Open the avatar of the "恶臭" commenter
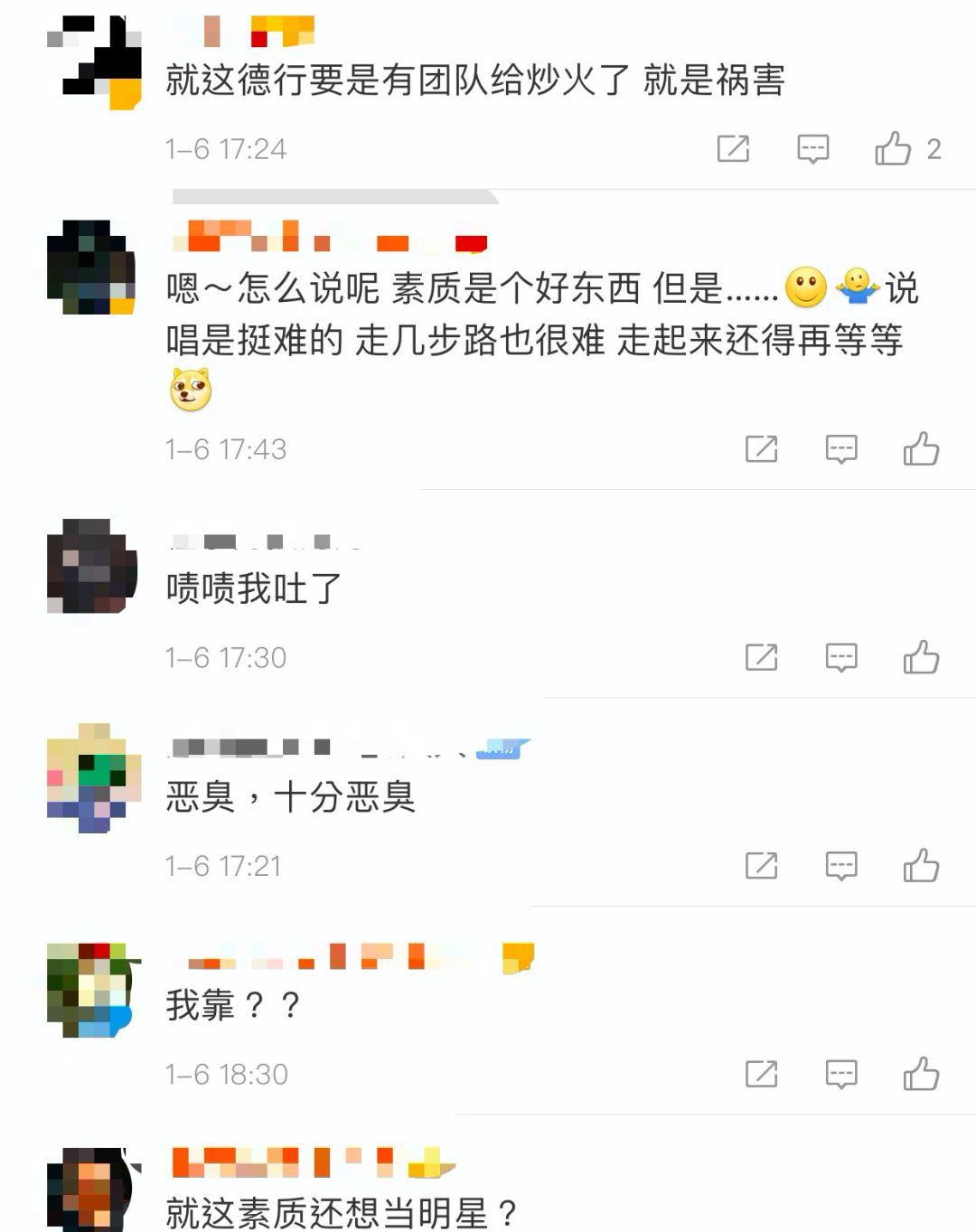The width and height of the screenshot is (976, 1232). 90,782
